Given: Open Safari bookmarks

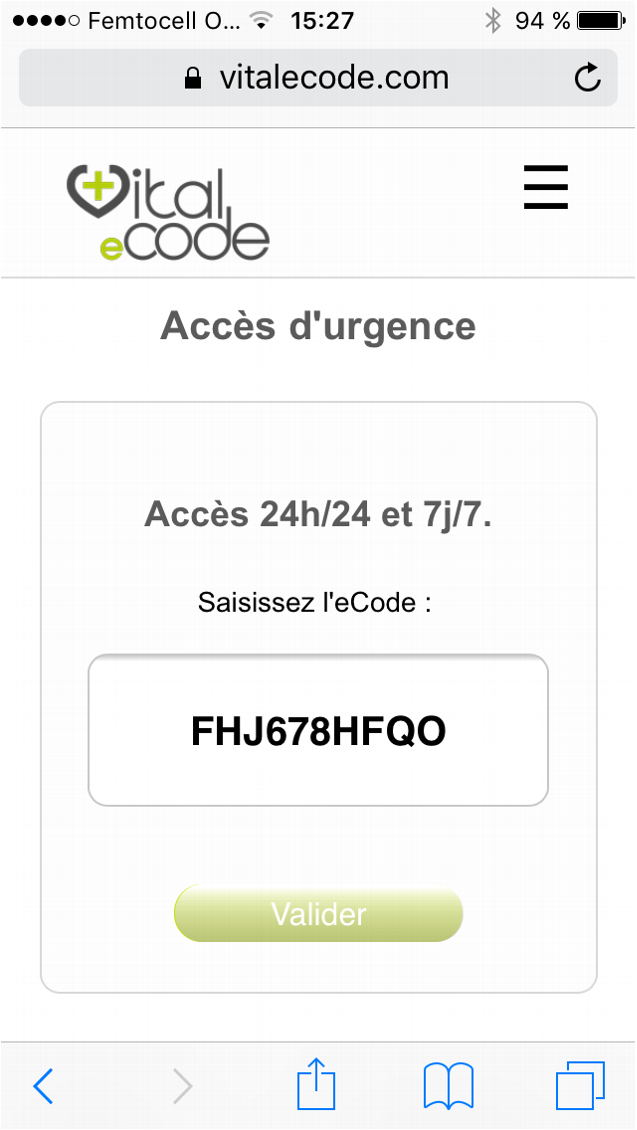Looking at the screenshot, I should (x=448, y=1085).
